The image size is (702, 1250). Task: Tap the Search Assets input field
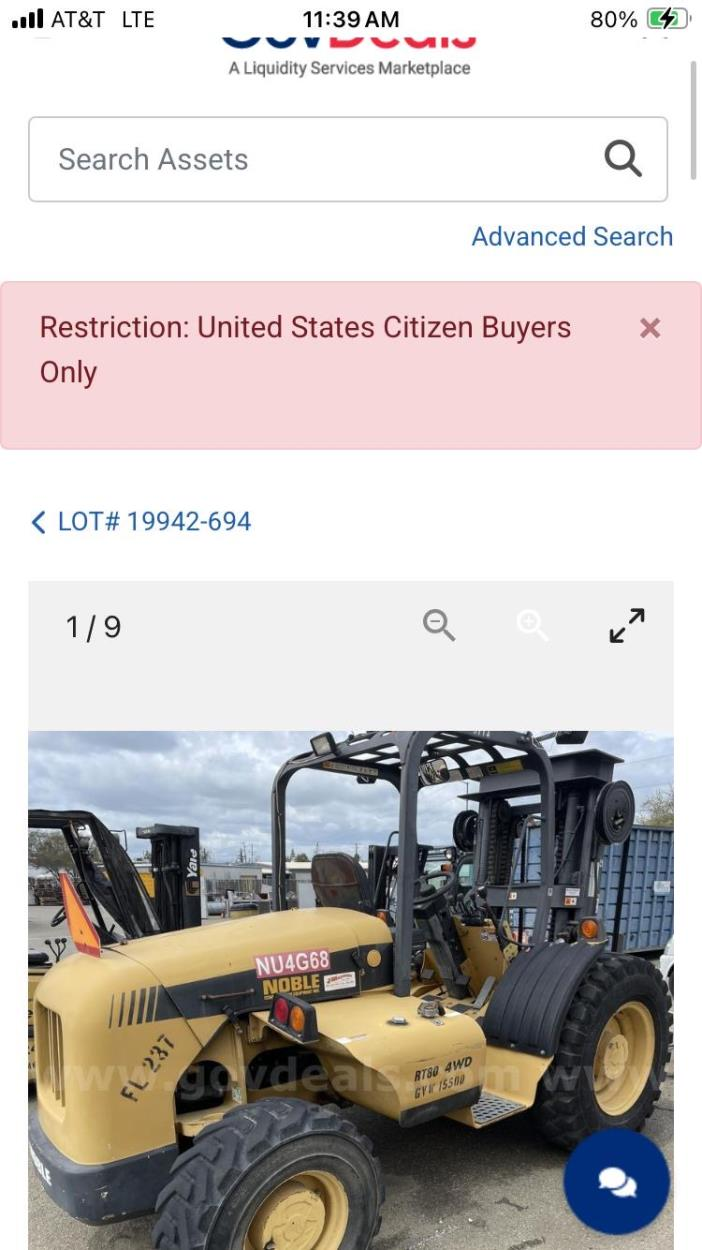(x=300, y=160)
